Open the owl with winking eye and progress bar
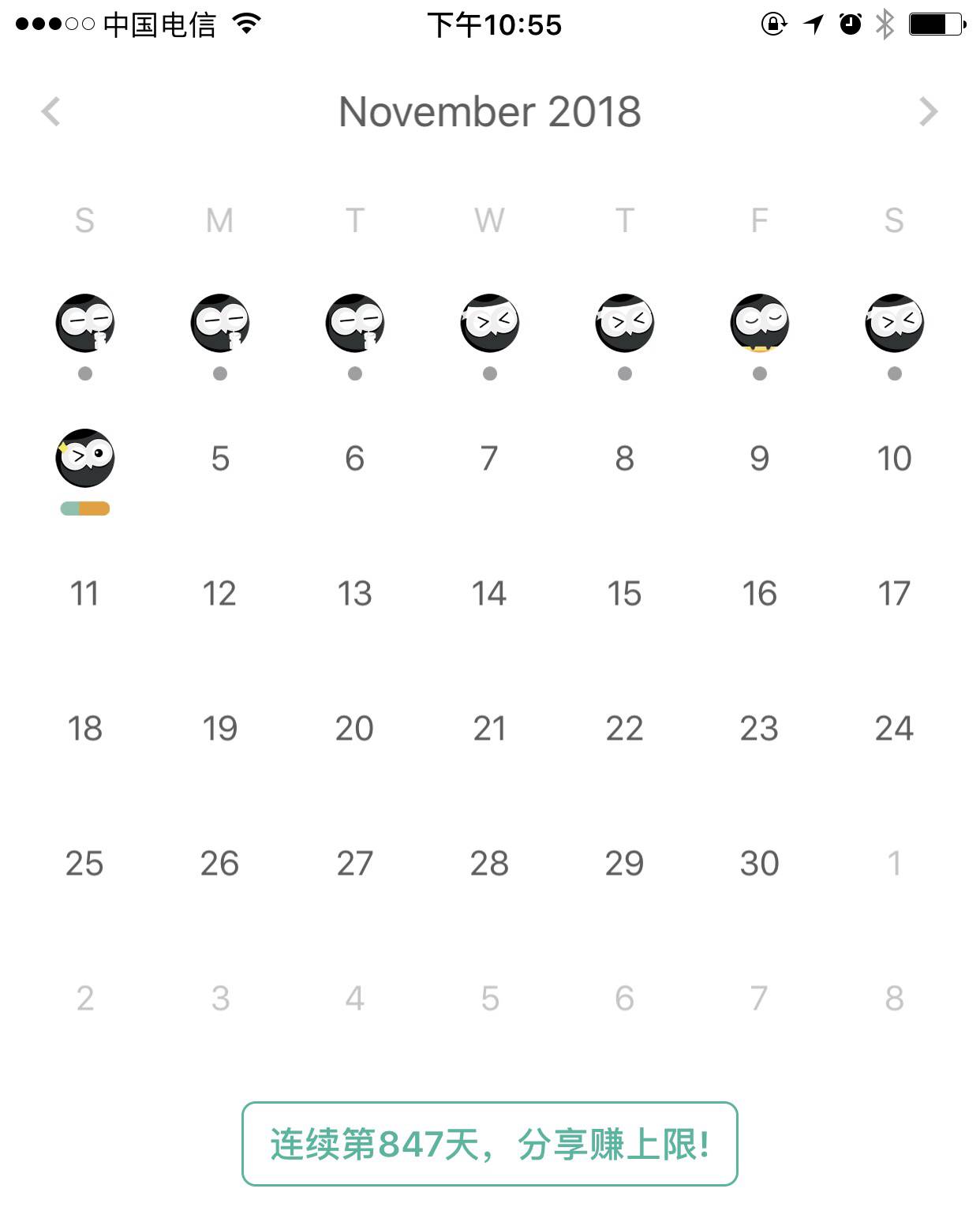 click(x=85, y=459)
